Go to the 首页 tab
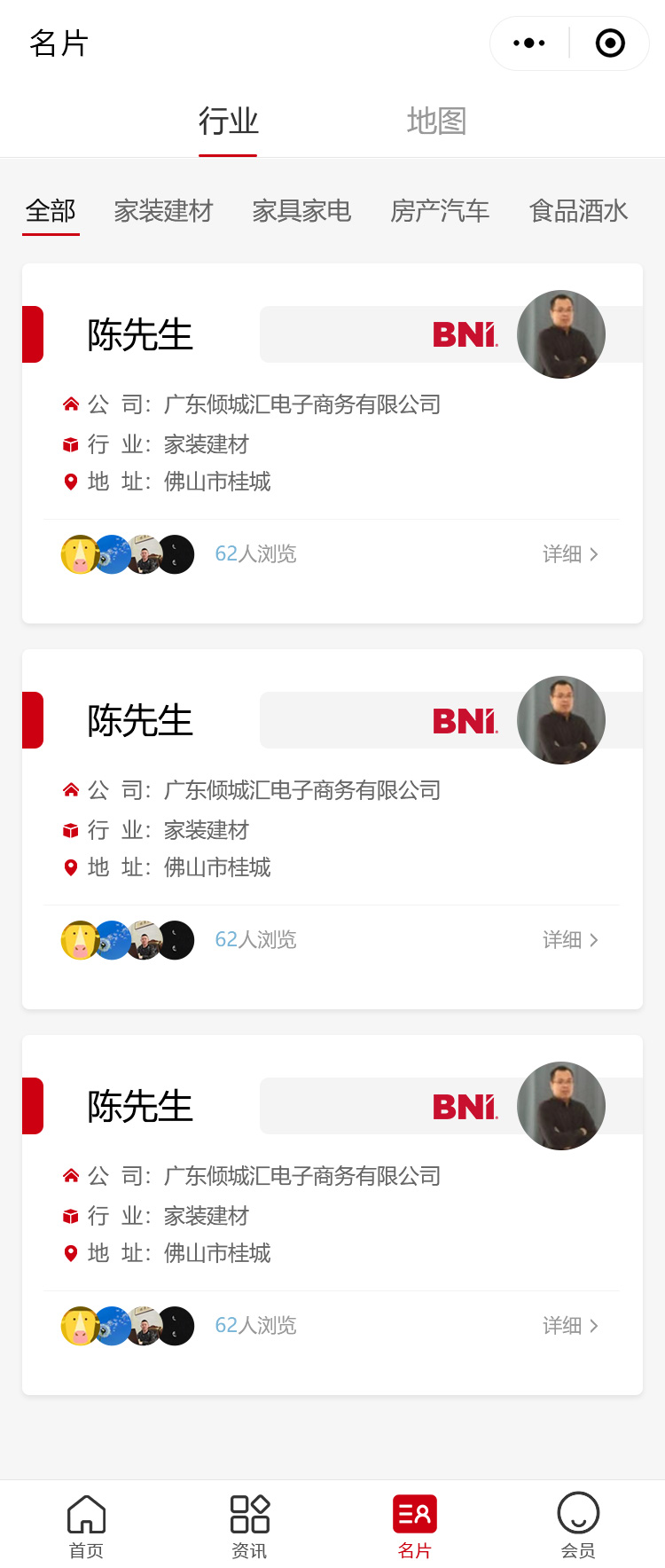This screenshot has height=1568, width=665. click(x=86, y=1525)
